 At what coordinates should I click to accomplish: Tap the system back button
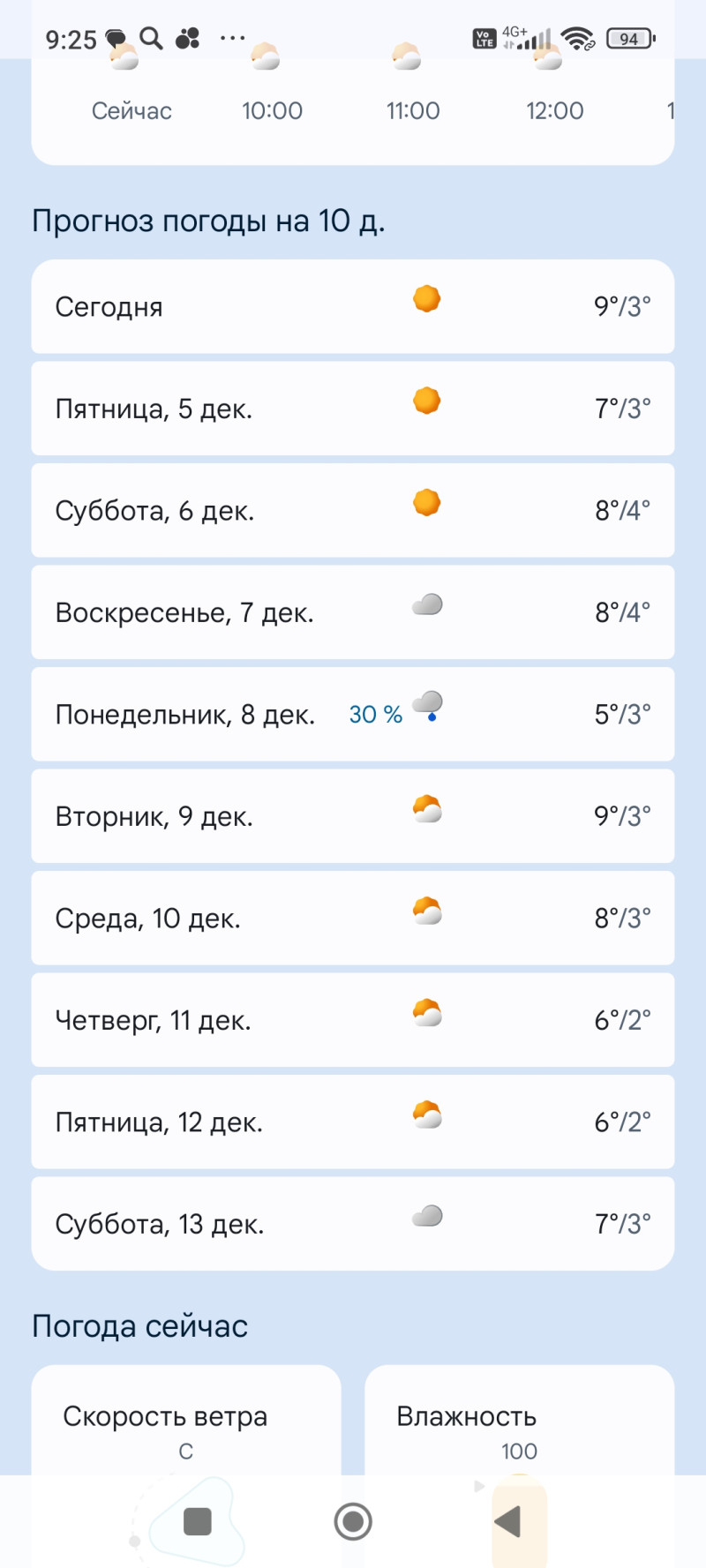coord(508,1521)
